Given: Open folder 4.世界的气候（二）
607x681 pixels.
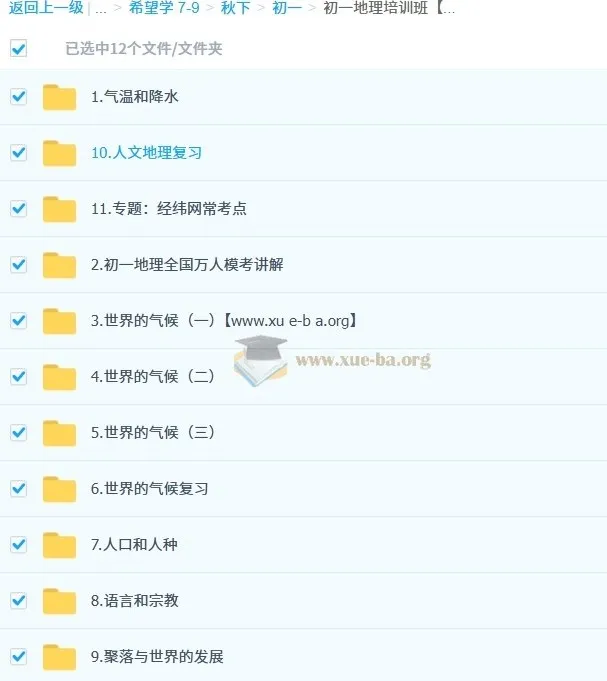Looking at the screenshot, I should 153,377.
